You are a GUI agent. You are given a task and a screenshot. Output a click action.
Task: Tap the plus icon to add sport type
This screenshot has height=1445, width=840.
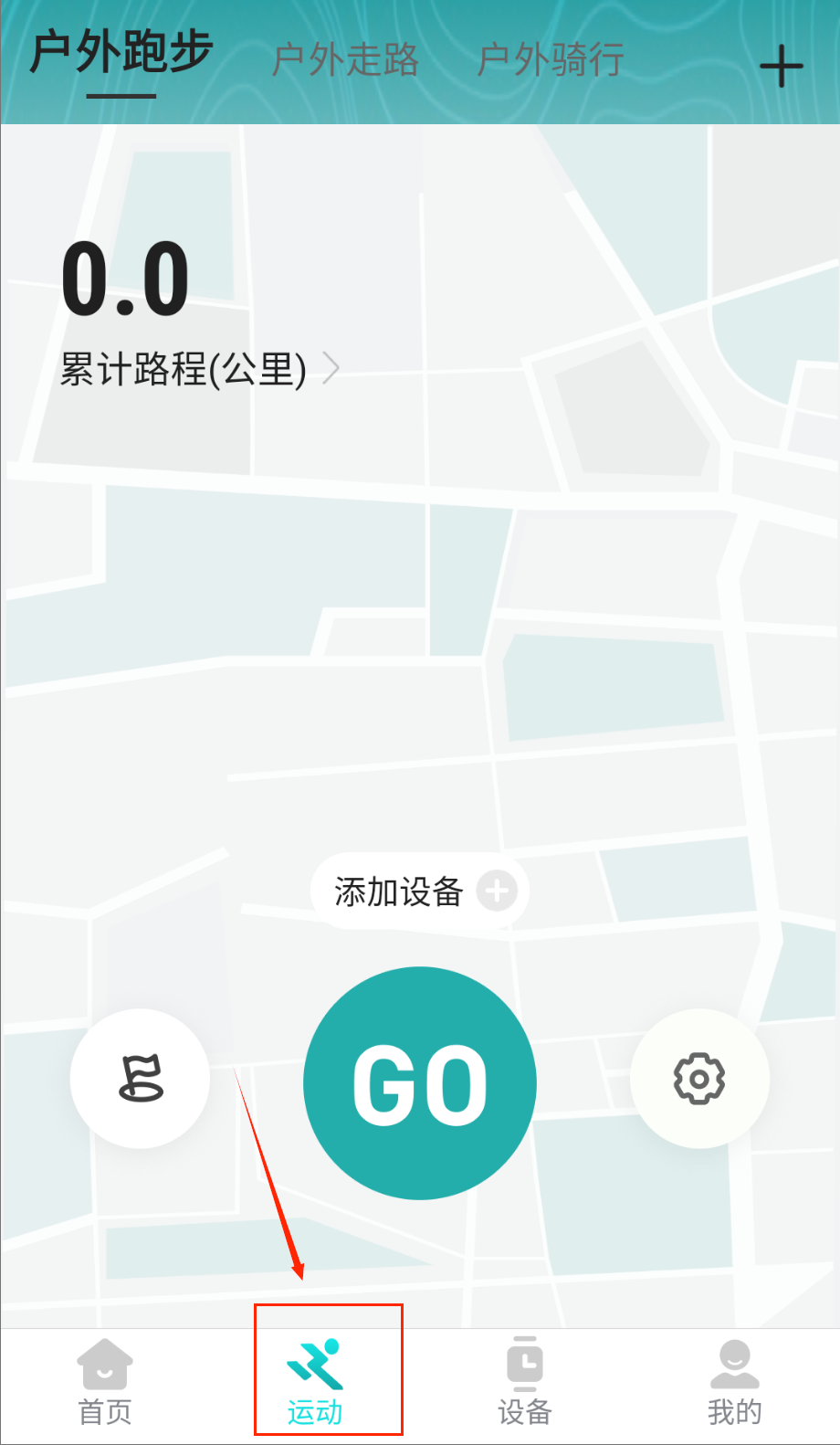click(x=782, y=67)
